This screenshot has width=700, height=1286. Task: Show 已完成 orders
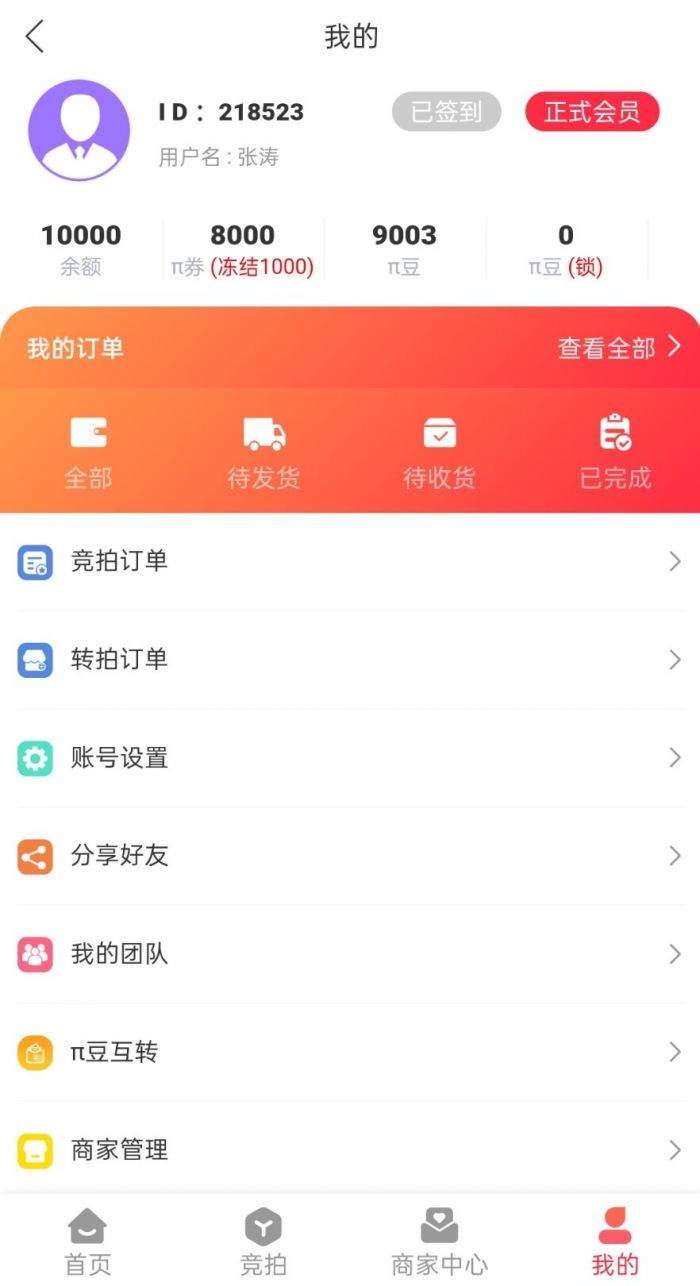click(x=615, y=453)
